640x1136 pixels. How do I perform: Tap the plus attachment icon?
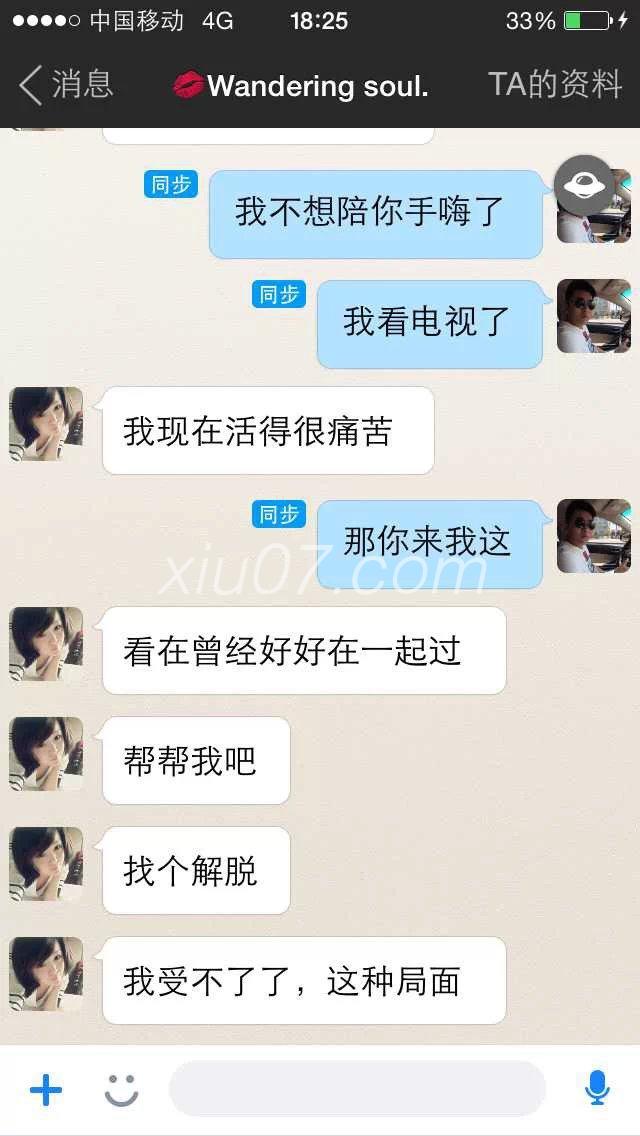[46, 1090]
